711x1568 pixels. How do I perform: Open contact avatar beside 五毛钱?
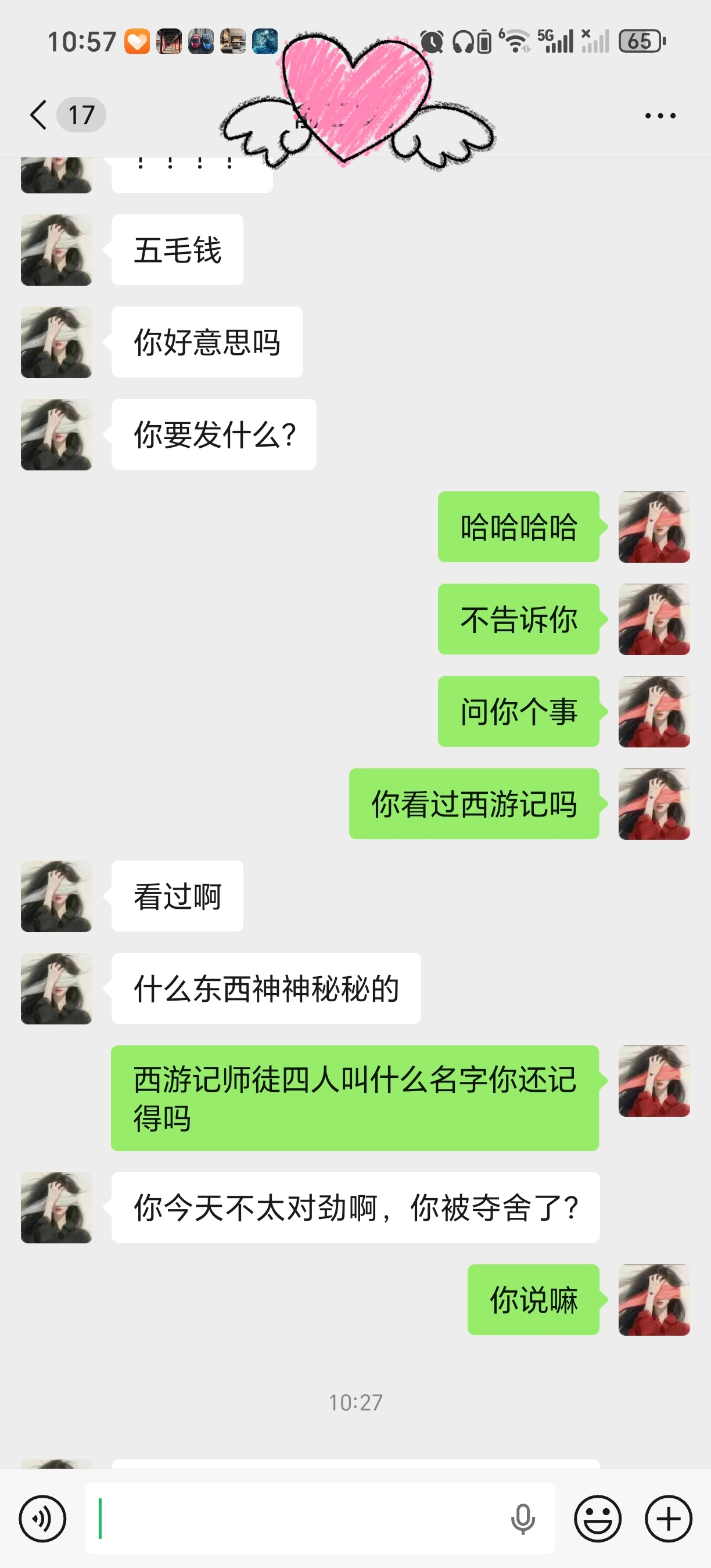[56, 250]
